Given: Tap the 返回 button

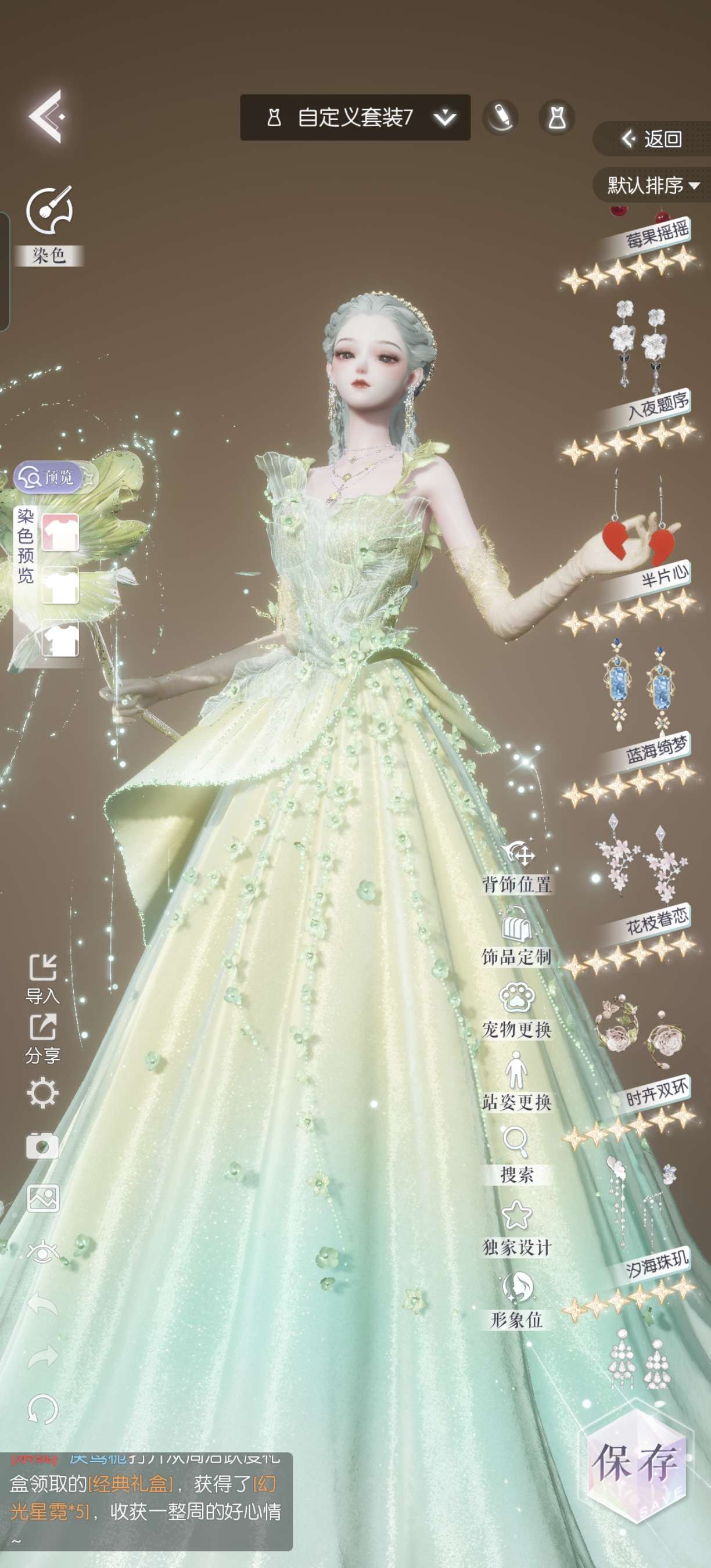Looking at the screenshot, I should click(651, 139).
